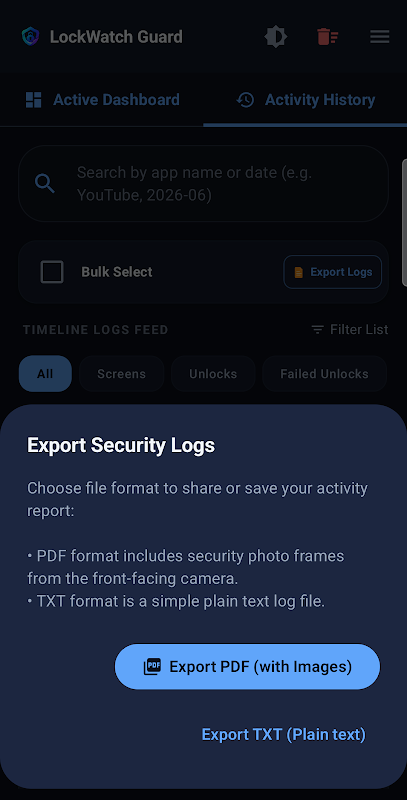
Task: Filter by Failed Unlocks chip
Action: [x=324, y=374]
